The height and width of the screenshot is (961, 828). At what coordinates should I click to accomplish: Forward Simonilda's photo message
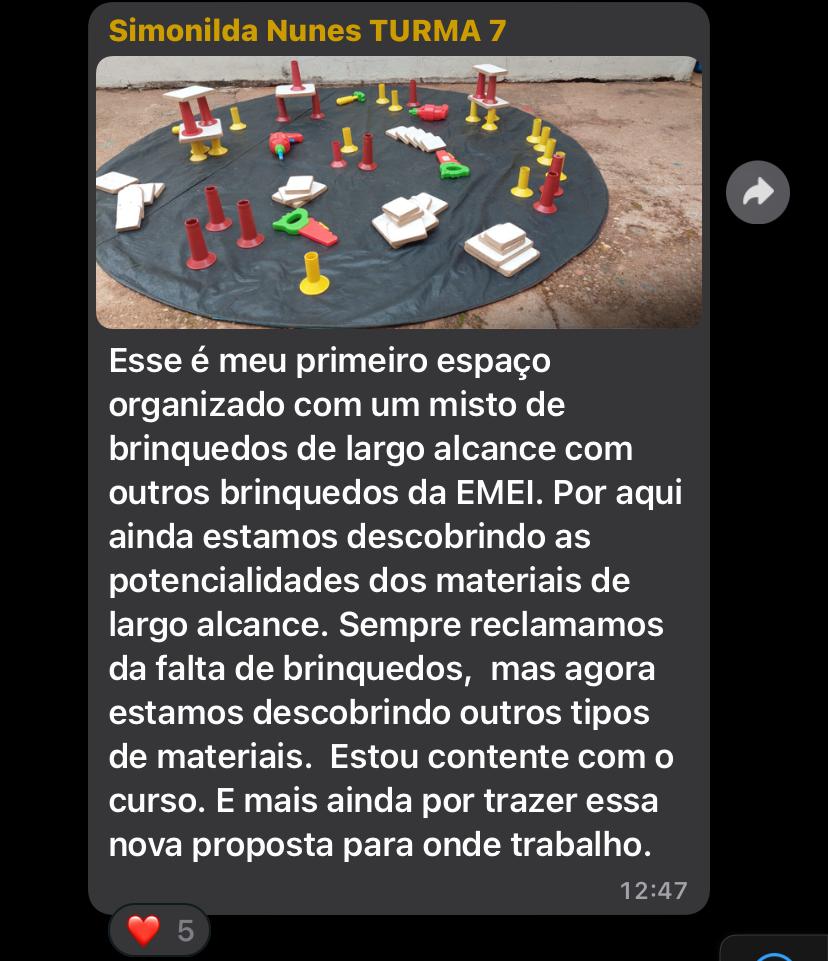click(757, 192)
